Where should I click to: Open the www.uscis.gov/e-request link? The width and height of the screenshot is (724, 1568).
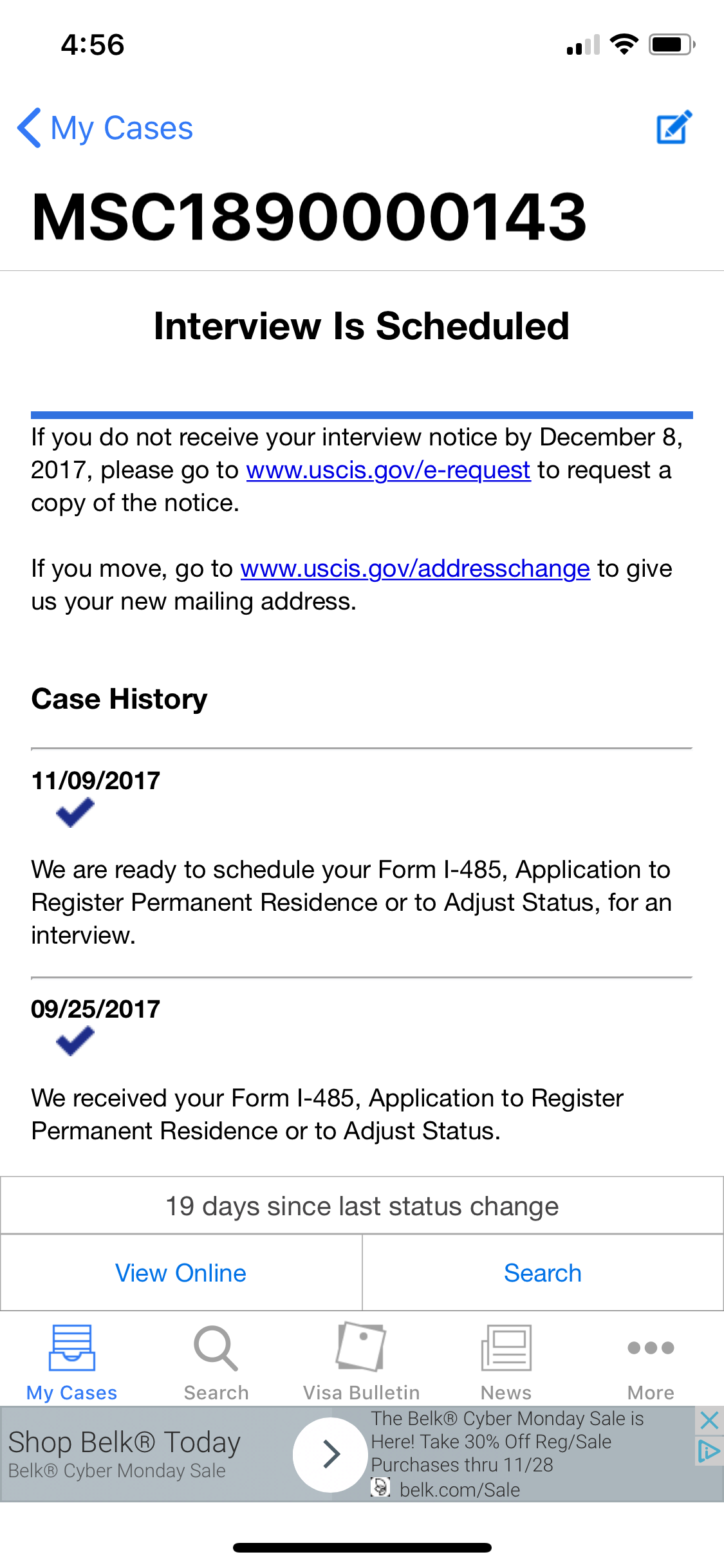pos(388,470)
